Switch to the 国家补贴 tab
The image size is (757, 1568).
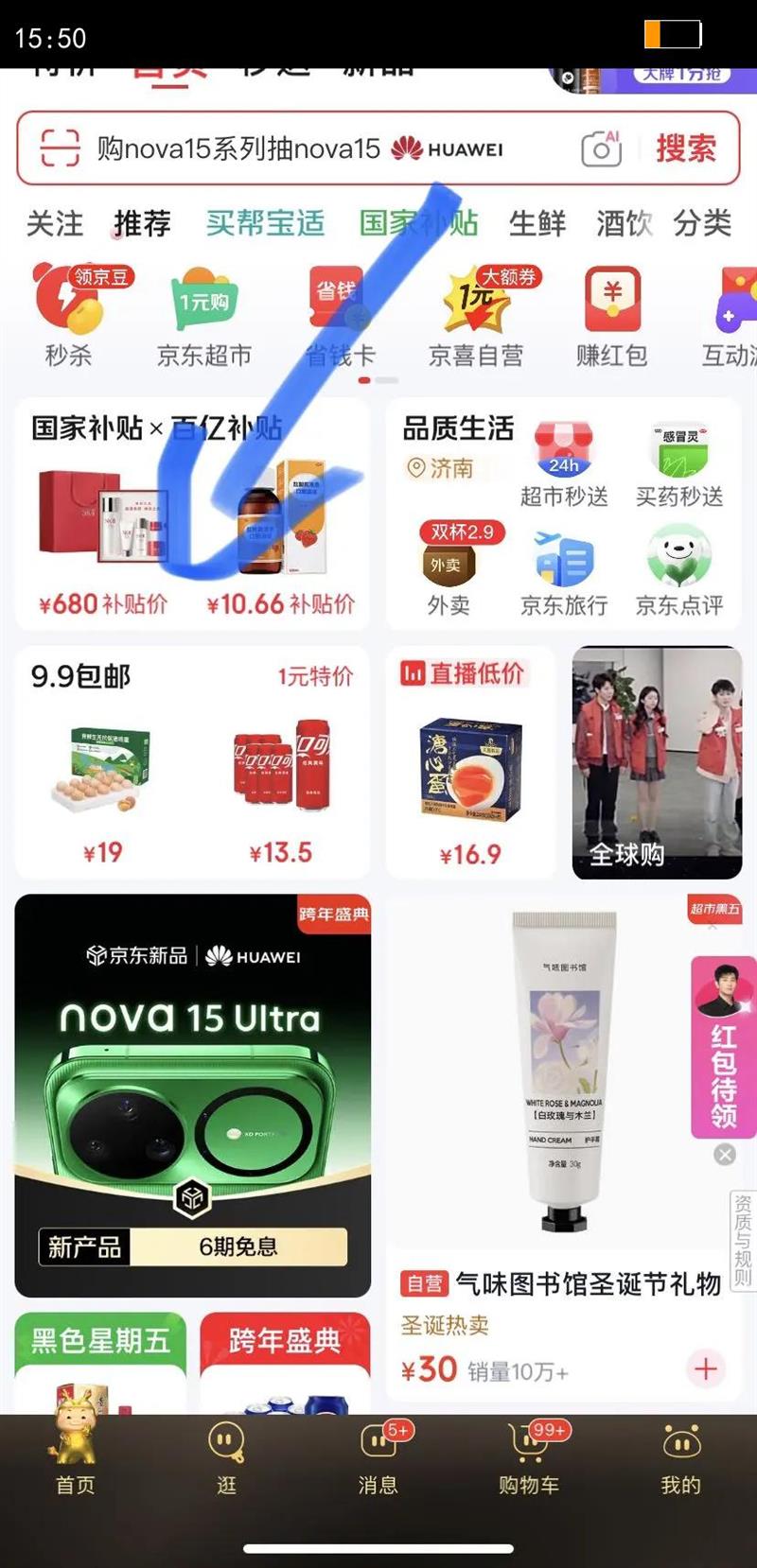419,224
